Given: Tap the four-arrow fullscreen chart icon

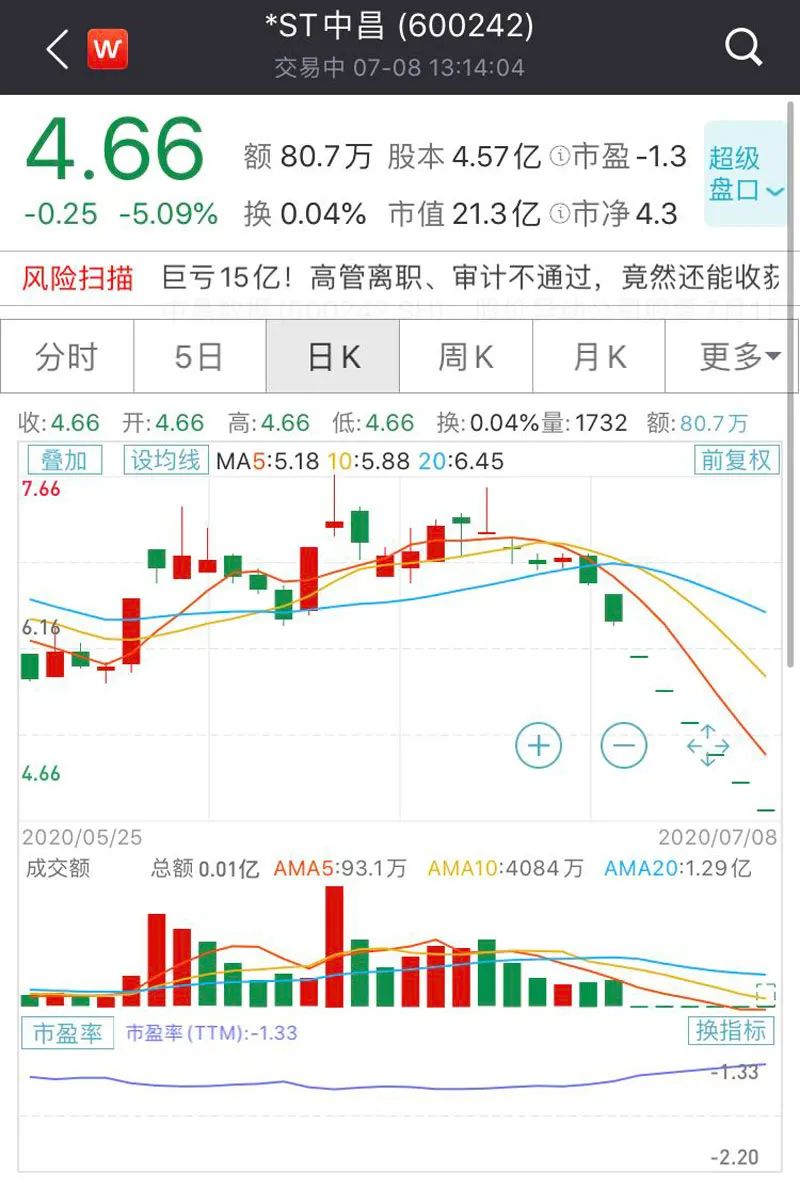Looking at the screenshot, I should tap(708, 745).
